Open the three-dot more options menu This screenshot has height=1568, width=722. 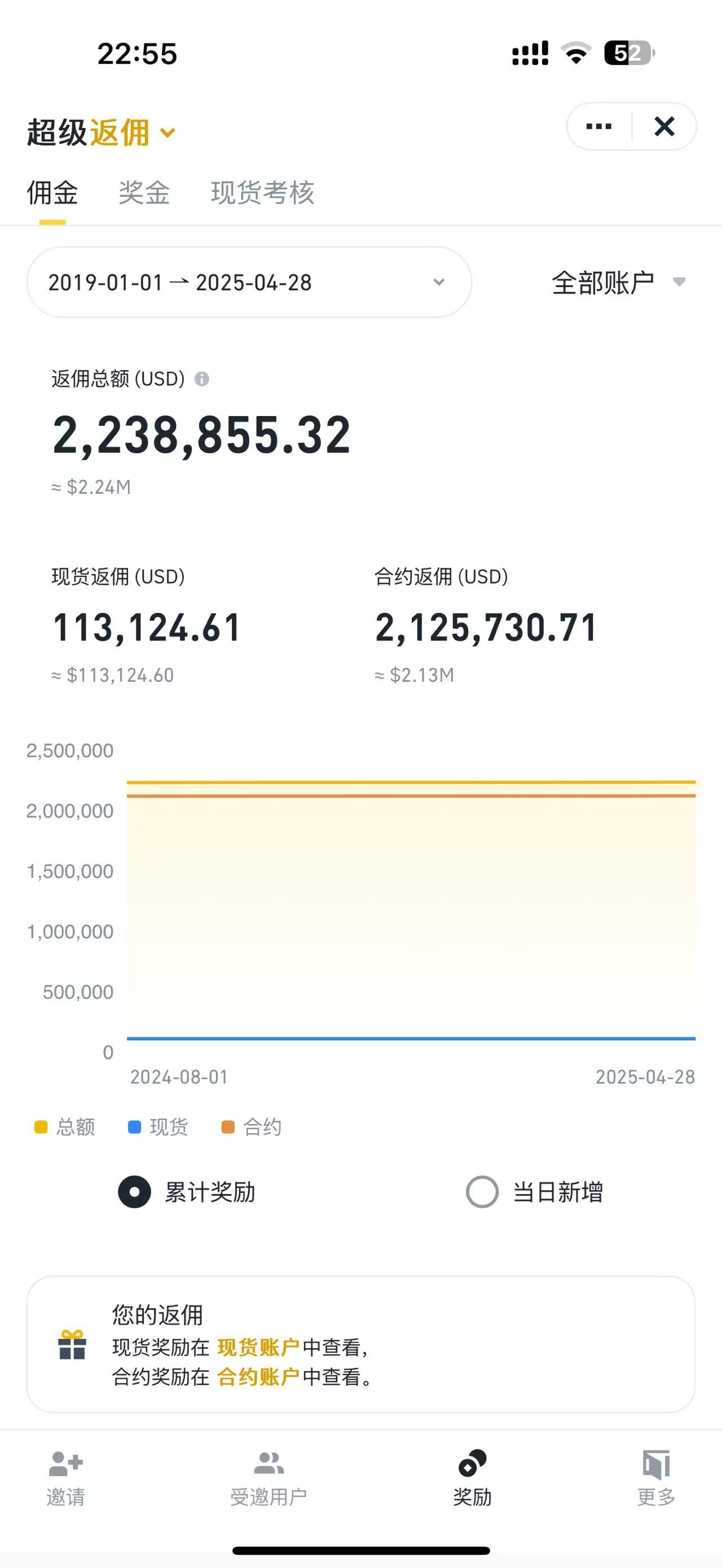[x=598, y=127]
